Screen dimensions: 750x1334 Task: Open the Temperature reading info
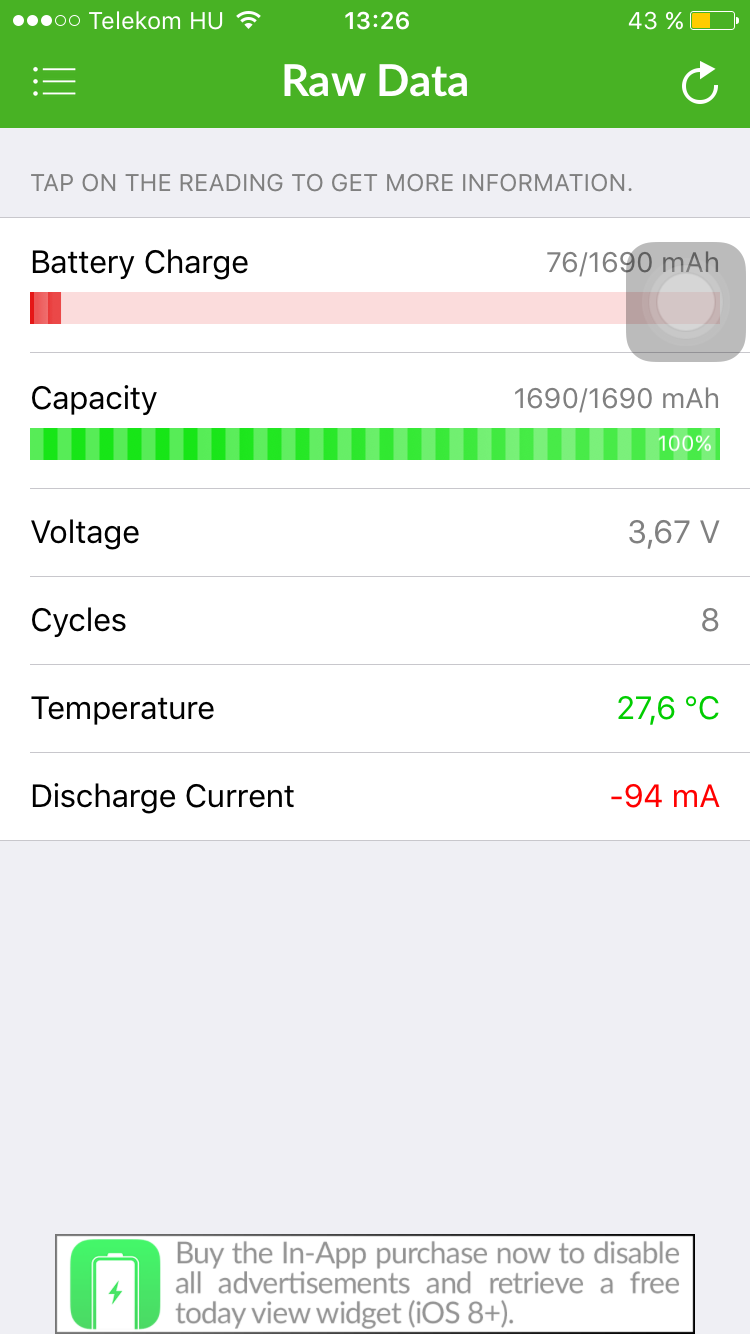(x=375, y=709)
